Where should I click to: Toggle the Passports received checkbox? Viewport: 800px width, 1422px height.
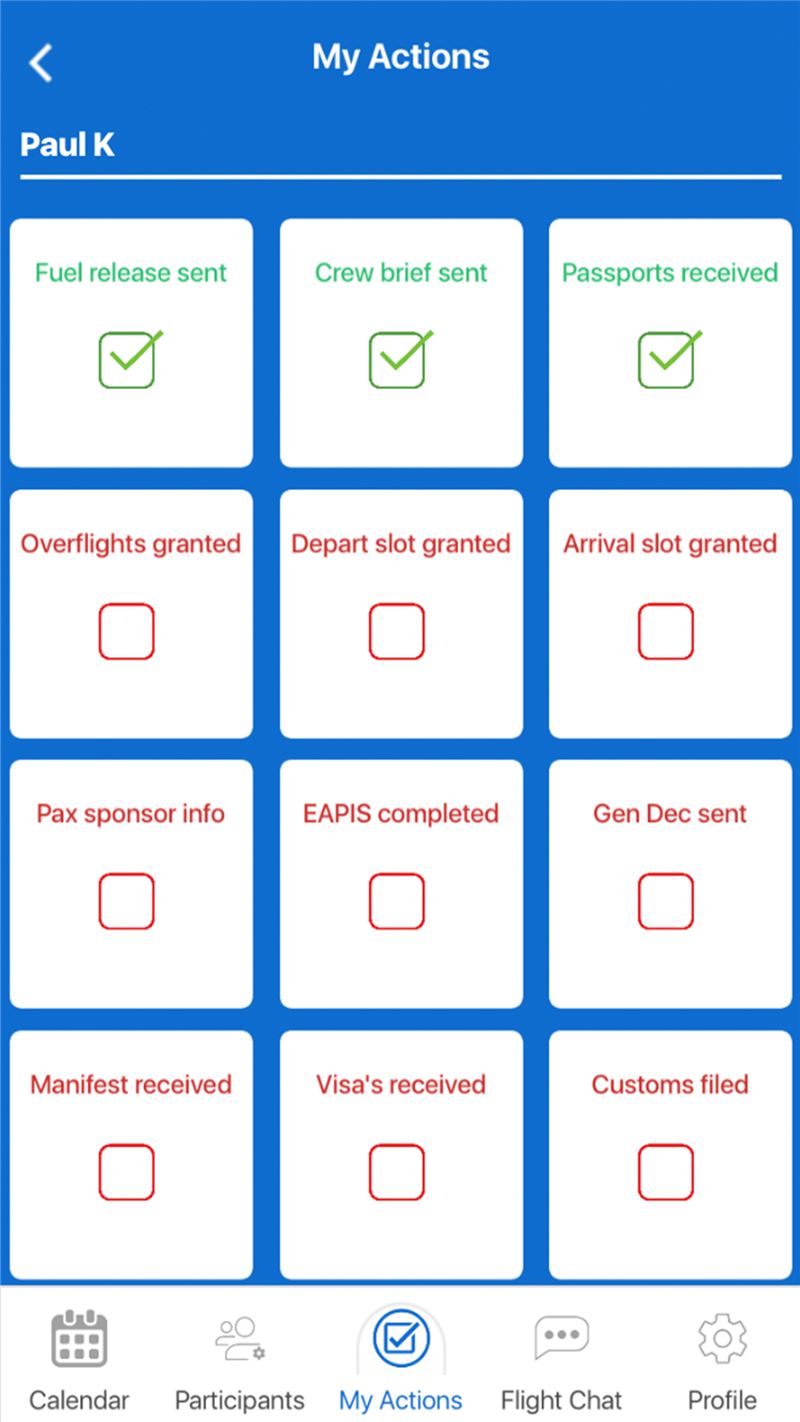668,359
